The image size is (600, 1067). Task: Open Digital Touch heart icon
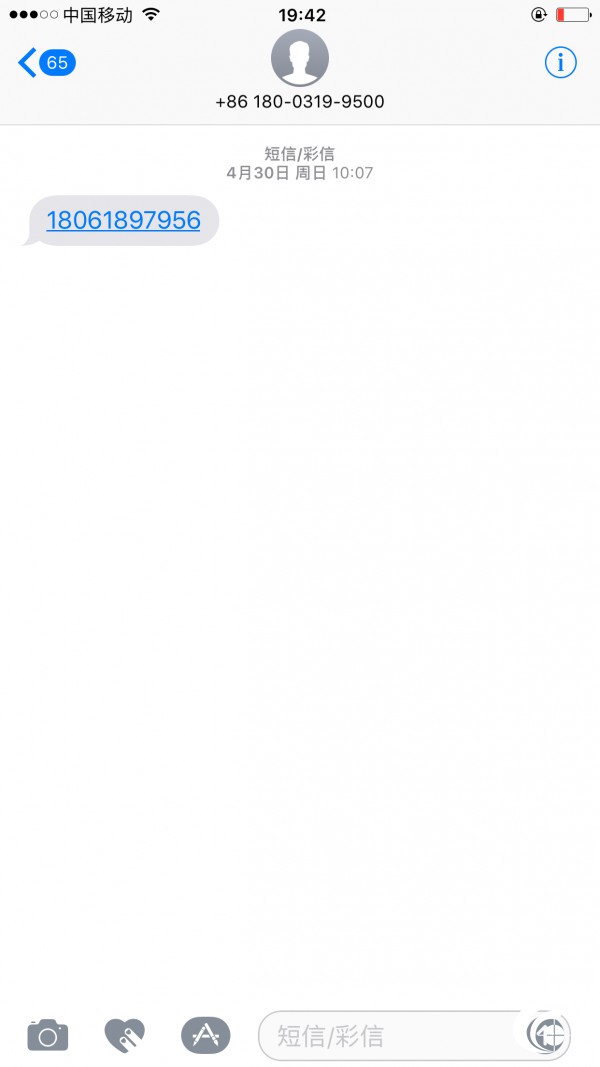pyautogui.click(x=125, y=1035)
